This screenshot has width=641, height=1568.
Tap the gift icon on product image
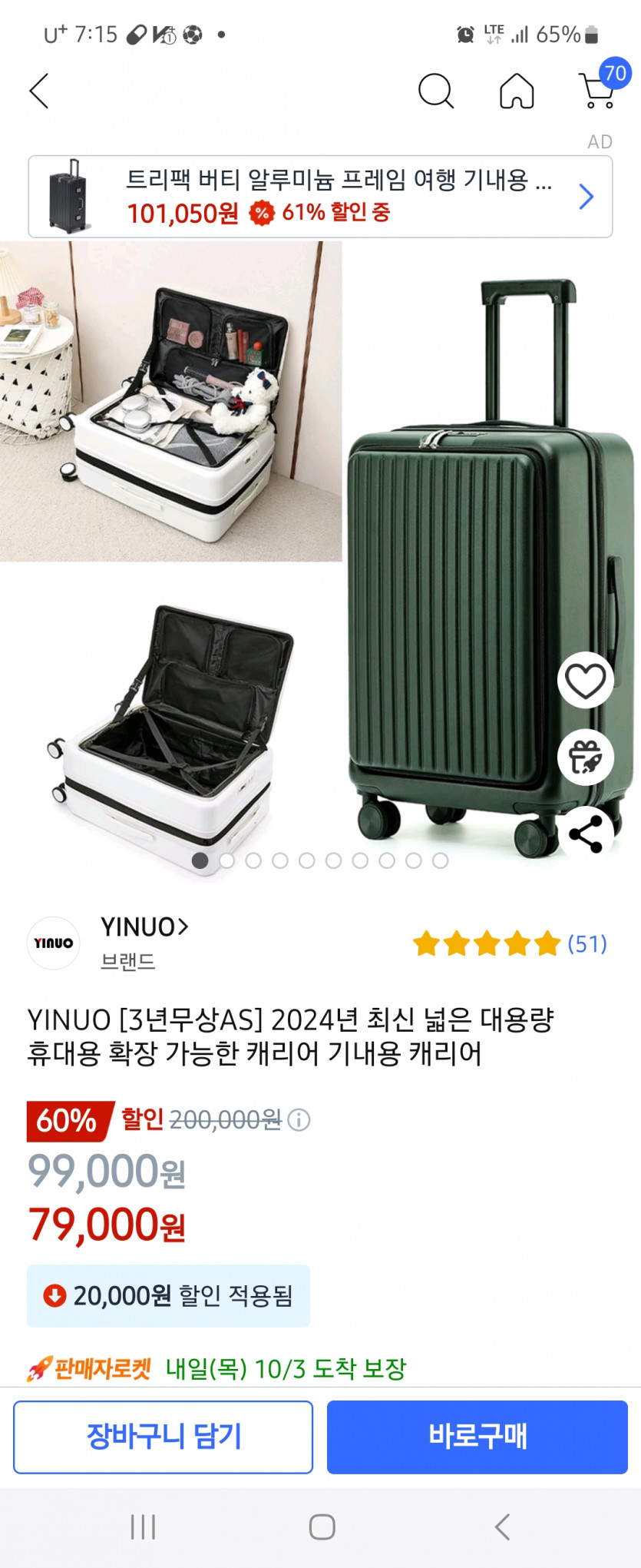585,757
